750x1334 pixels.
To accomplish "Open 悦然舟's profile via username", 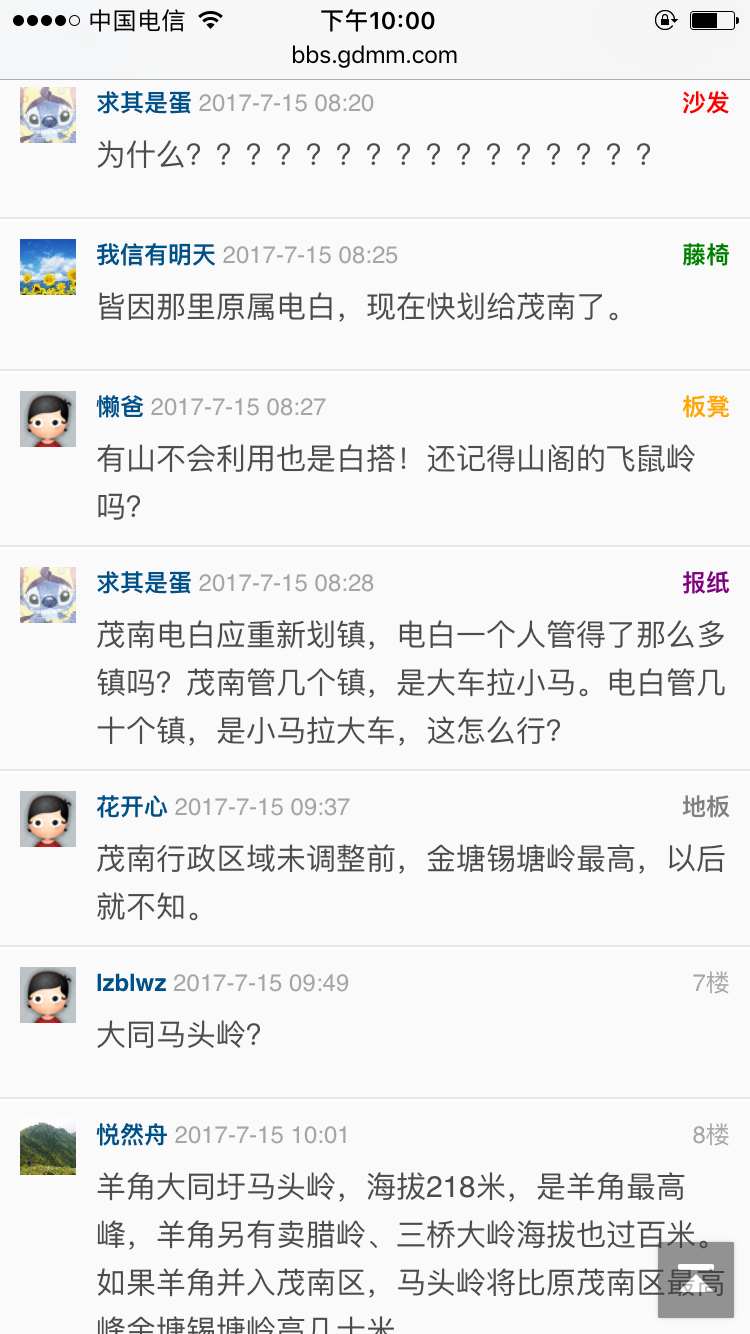I will tap(132, 1135).
